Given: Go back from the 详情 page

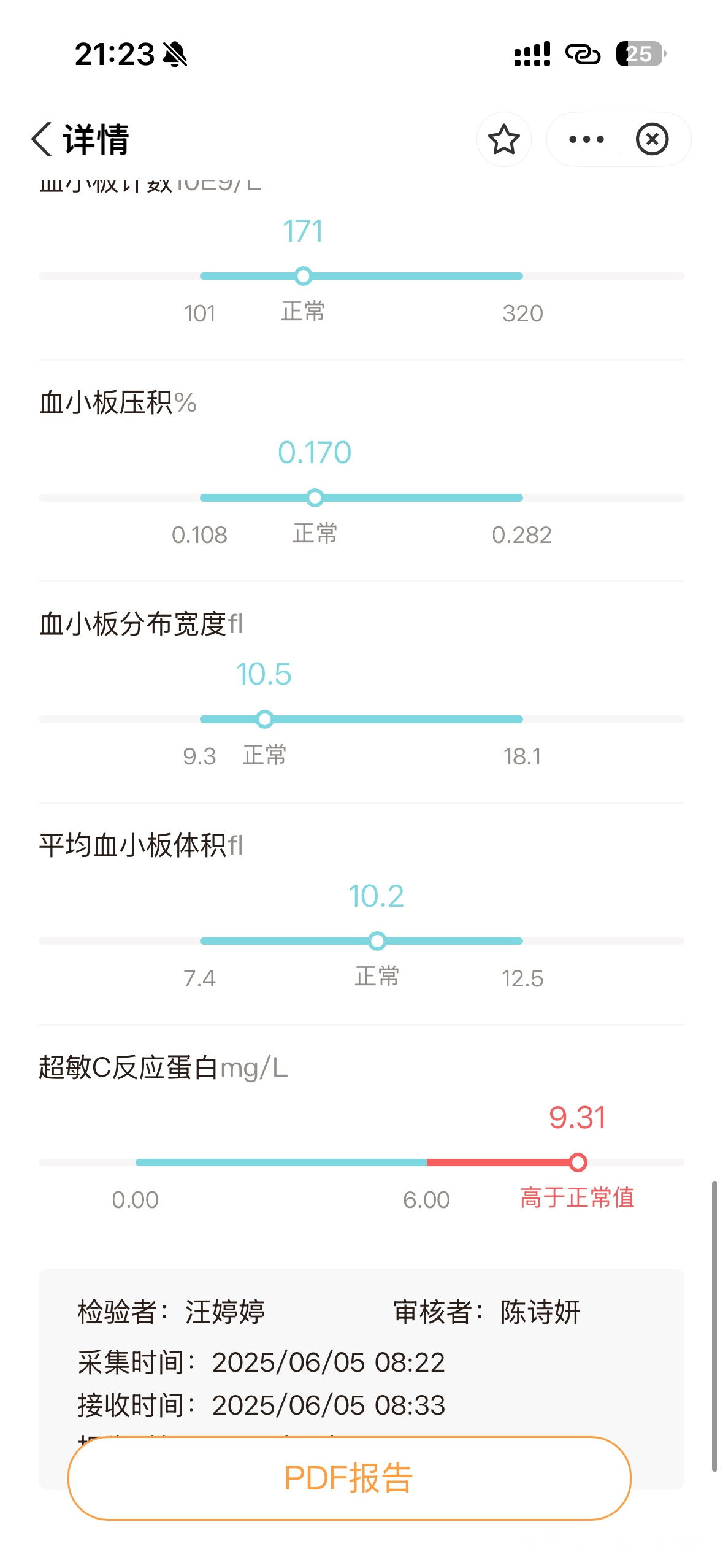Looking at the screenshot, I should coord(42,139).
